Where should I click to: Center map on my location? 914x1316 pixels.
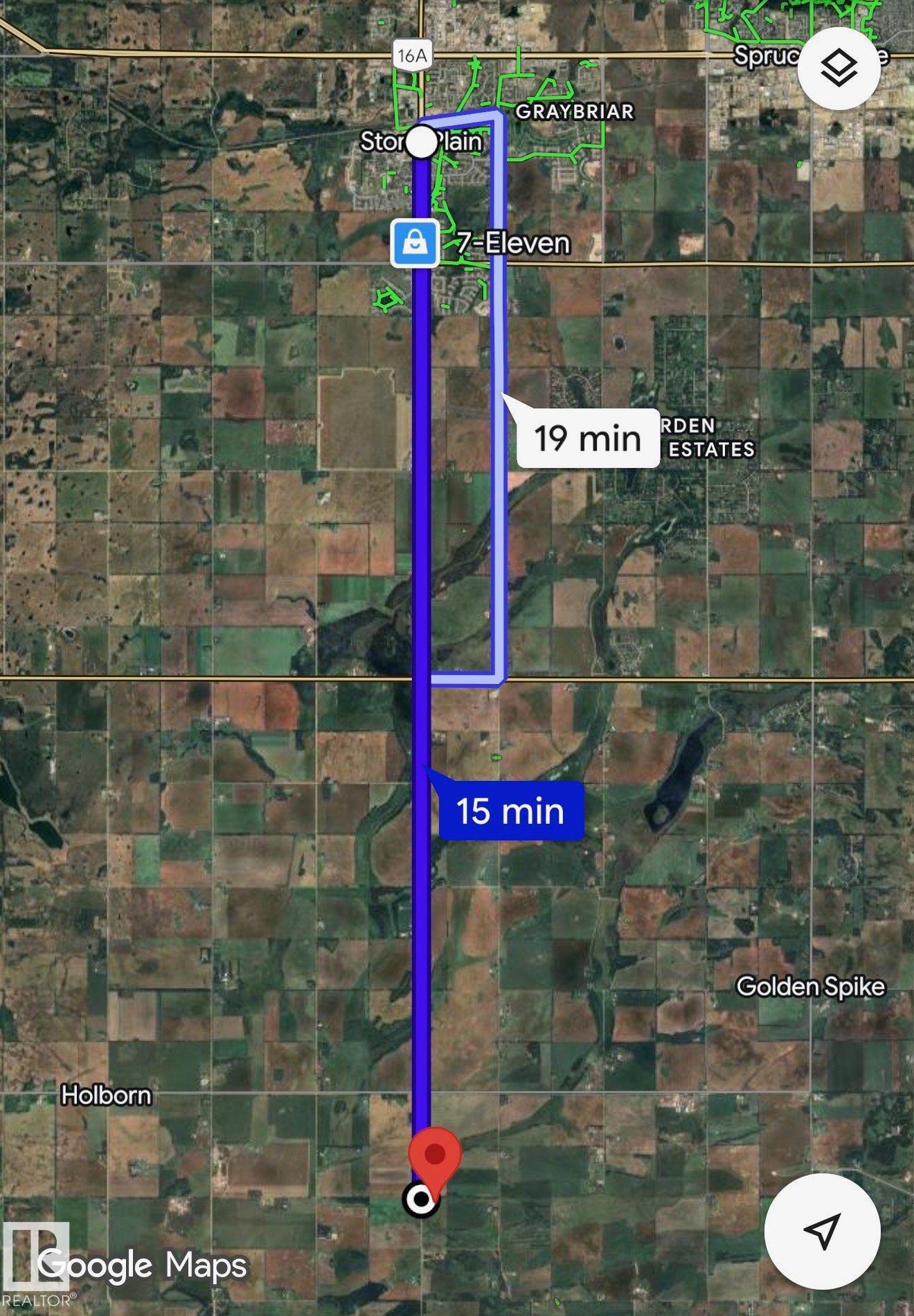(x=822, y=1231)
